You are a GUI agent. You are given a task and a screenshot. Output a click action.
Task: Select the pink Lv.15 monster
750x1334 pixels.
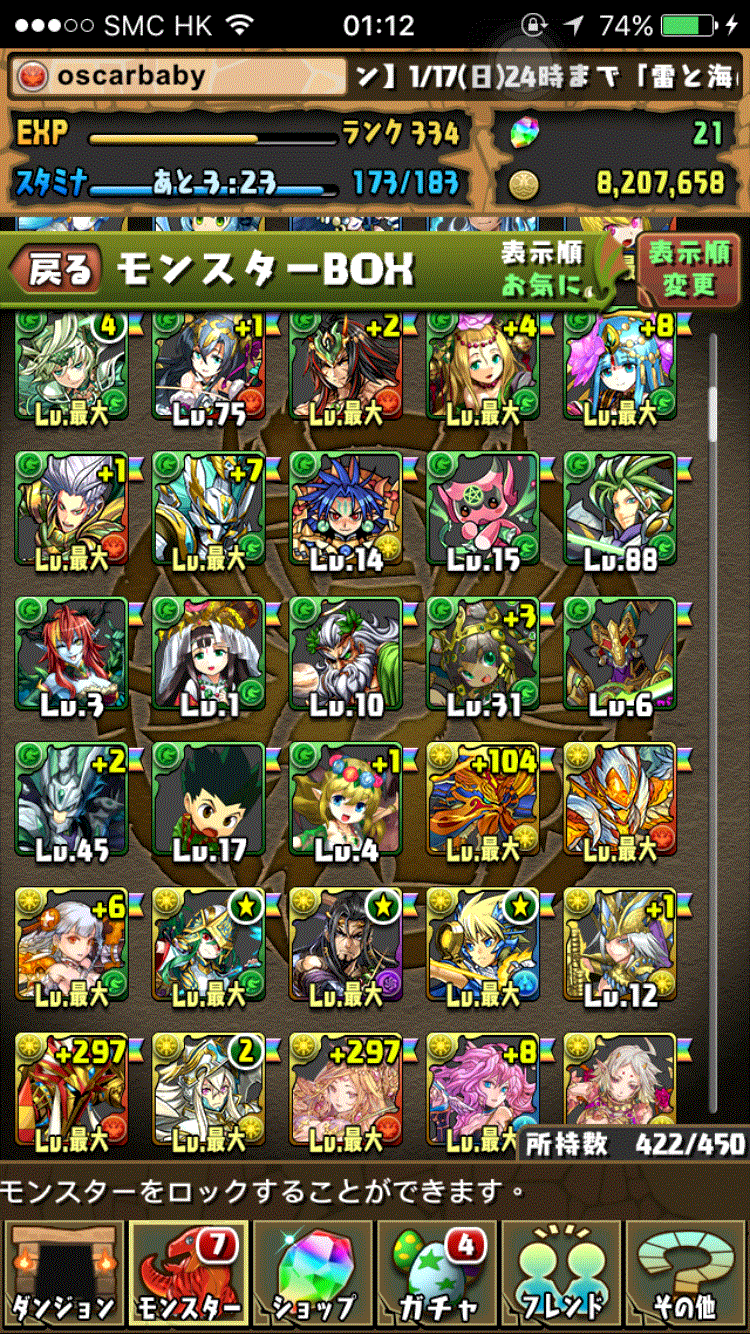(482, 512)
